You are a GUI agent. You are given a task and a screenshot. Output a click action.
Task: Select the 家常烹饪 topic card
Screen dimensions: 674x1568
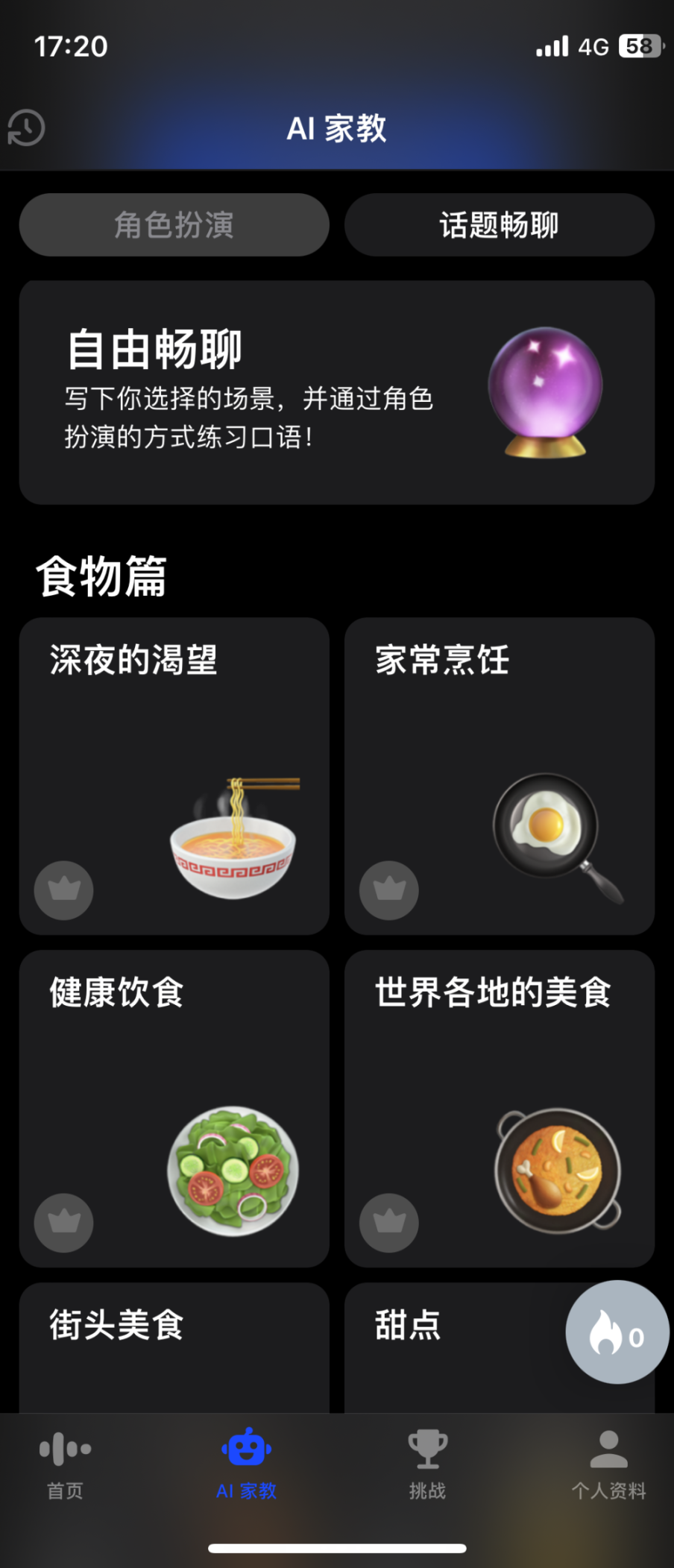499,775
